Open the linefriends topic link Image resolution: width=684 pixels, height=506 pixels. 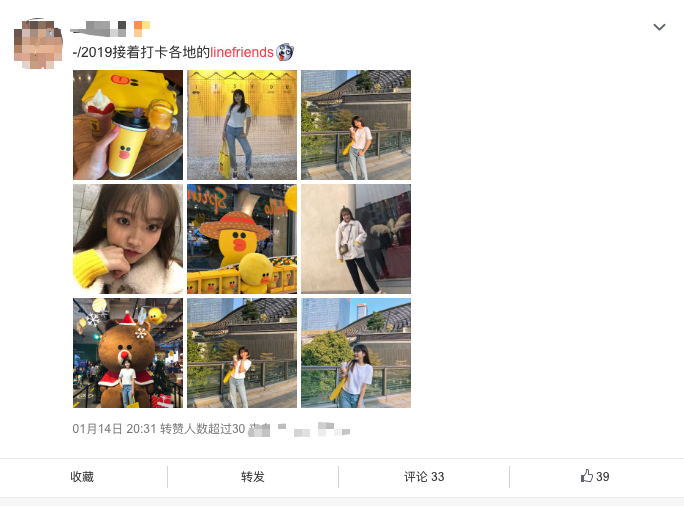click(x=242, y=52)
